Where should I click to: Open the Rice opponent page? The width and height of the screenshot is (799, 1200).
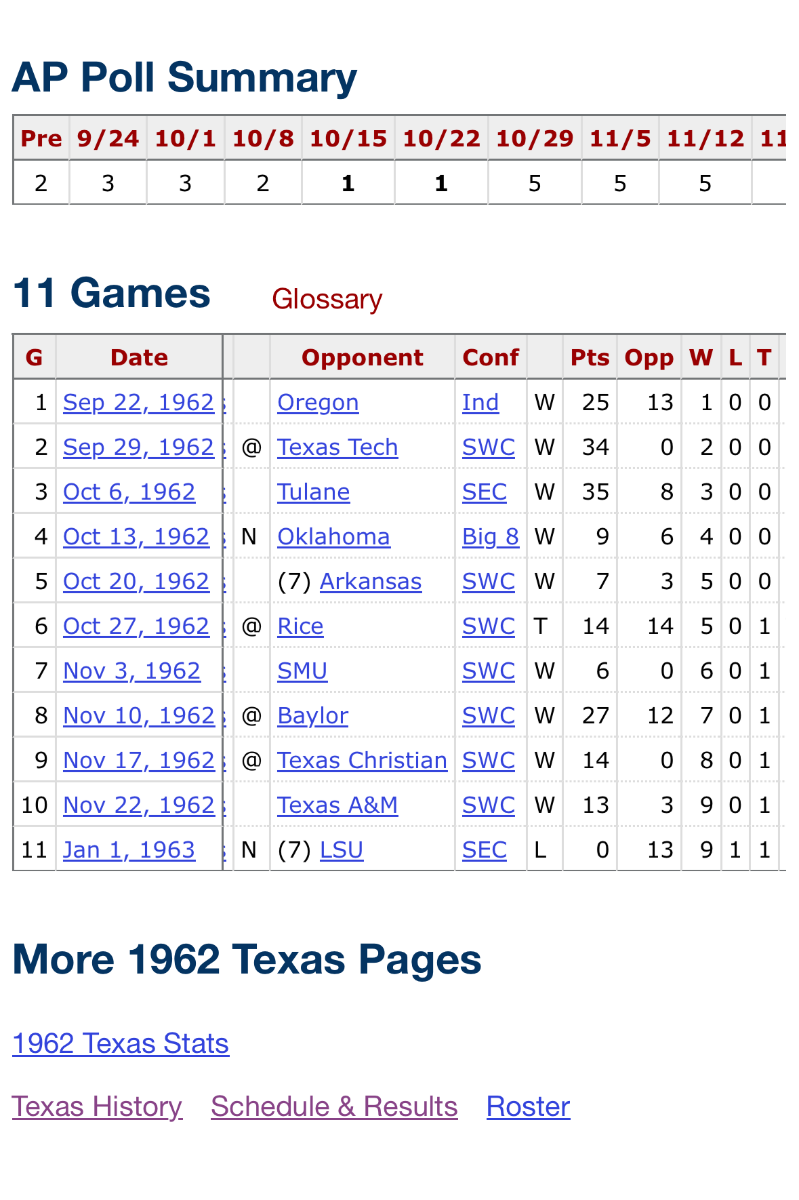point(301,626)
